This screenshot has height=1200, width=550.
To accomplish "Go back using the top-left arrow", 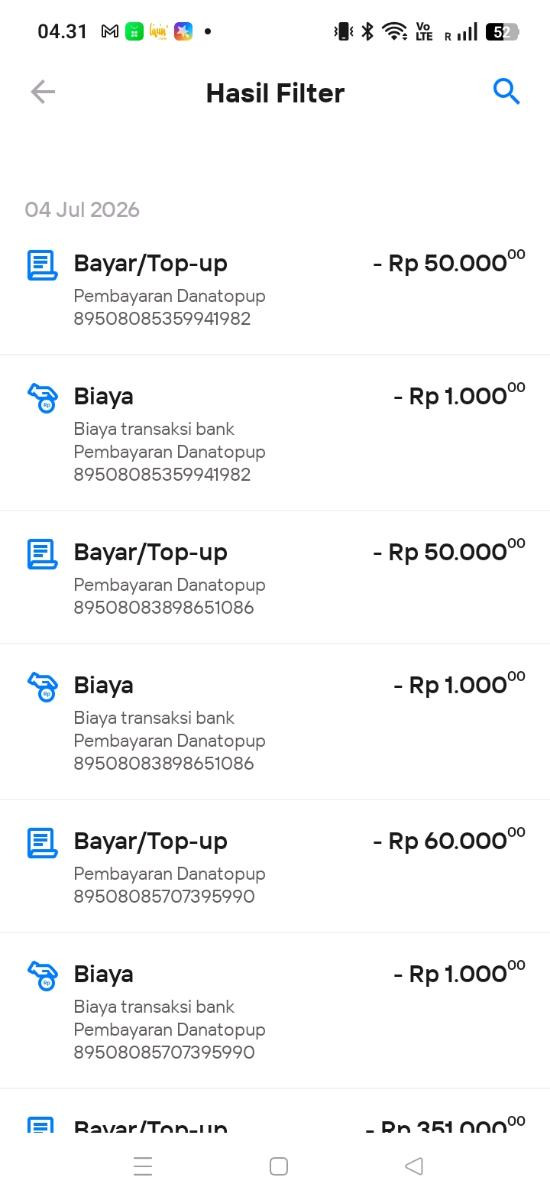I will click(42, 92).
